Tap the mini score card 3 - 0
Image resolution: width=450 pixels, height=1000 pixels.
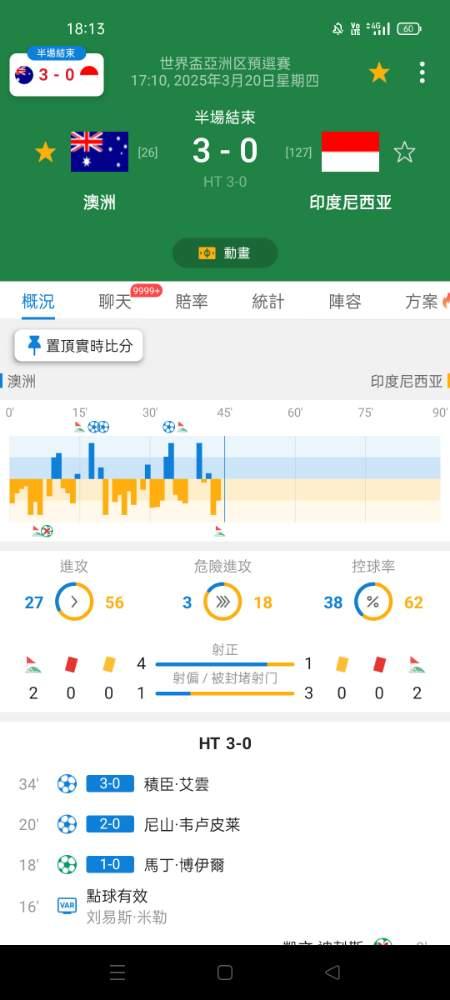(x=57, y=75)
